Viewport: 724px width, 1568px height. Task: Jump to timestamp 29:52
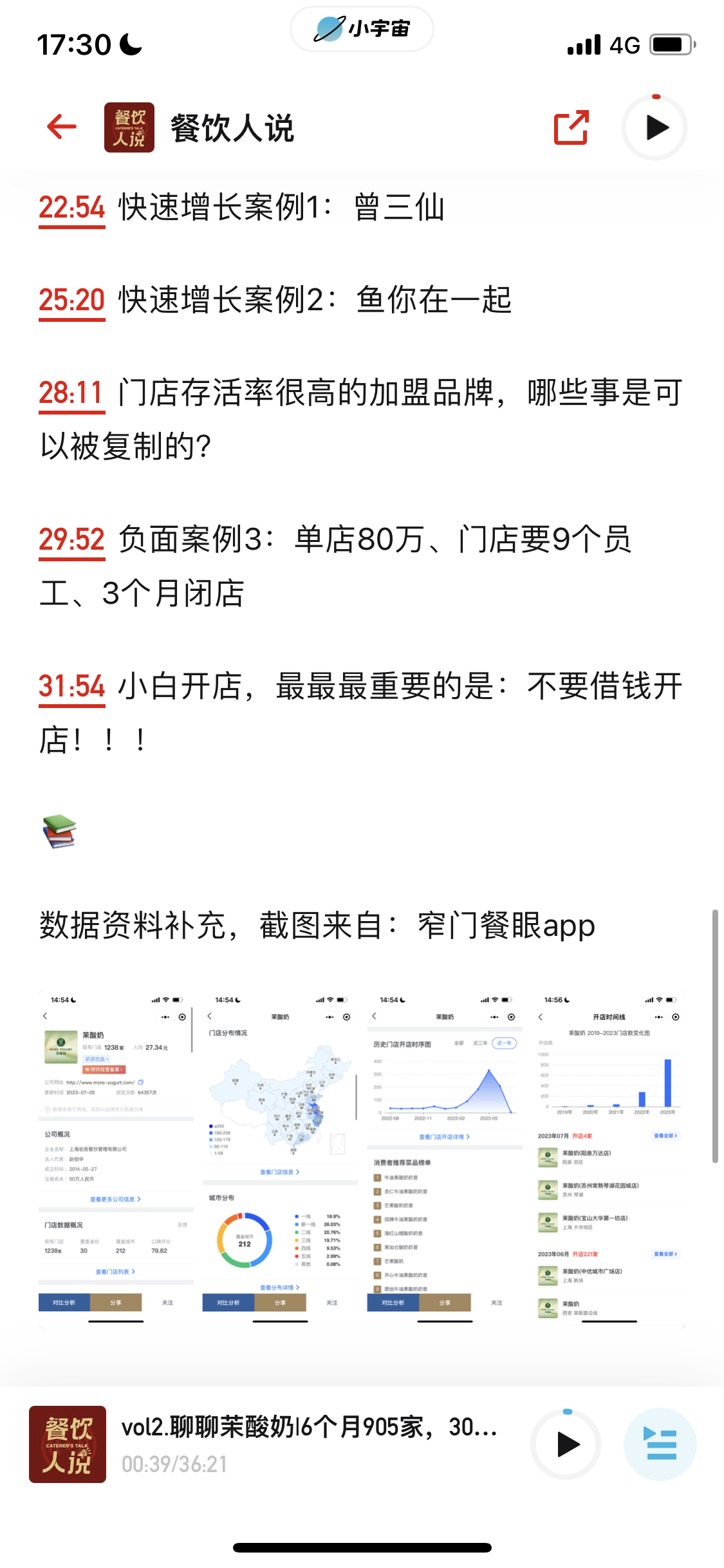coord(71,540)
